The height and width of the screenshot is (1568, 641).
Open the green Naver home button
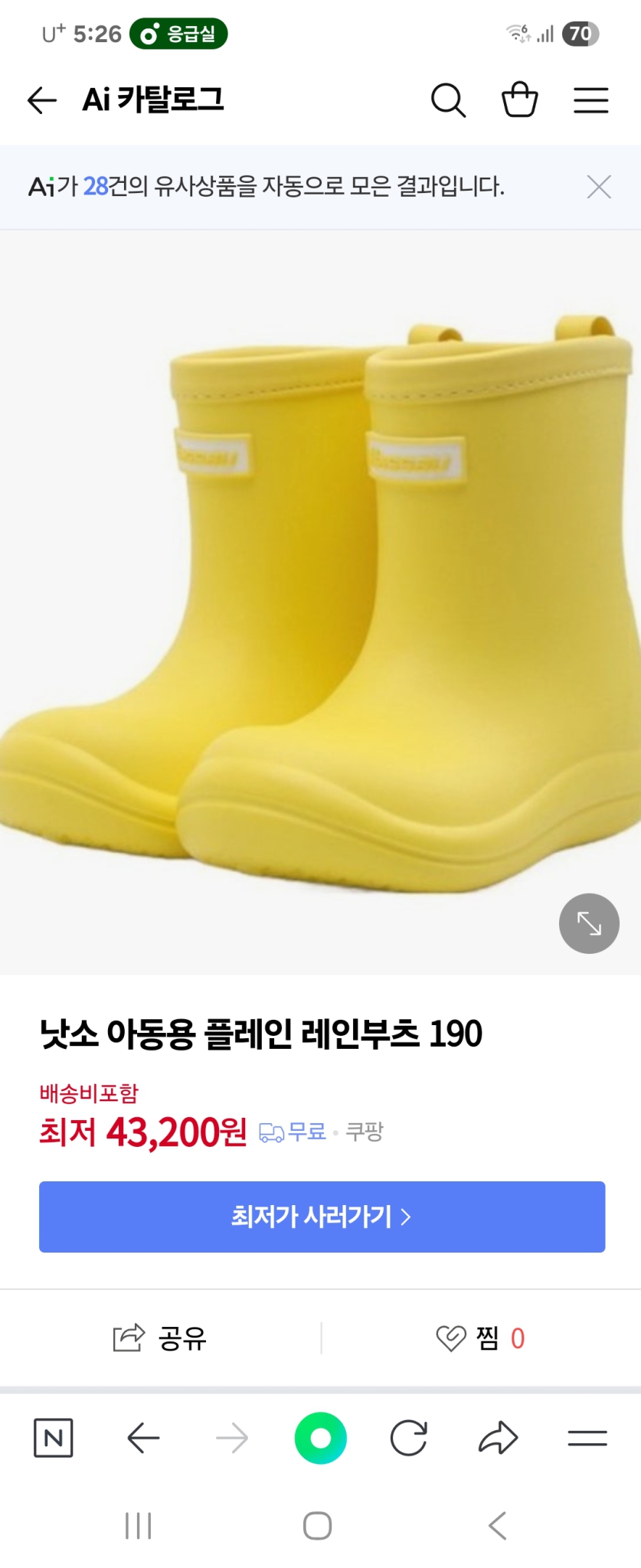click(321, 1438)
